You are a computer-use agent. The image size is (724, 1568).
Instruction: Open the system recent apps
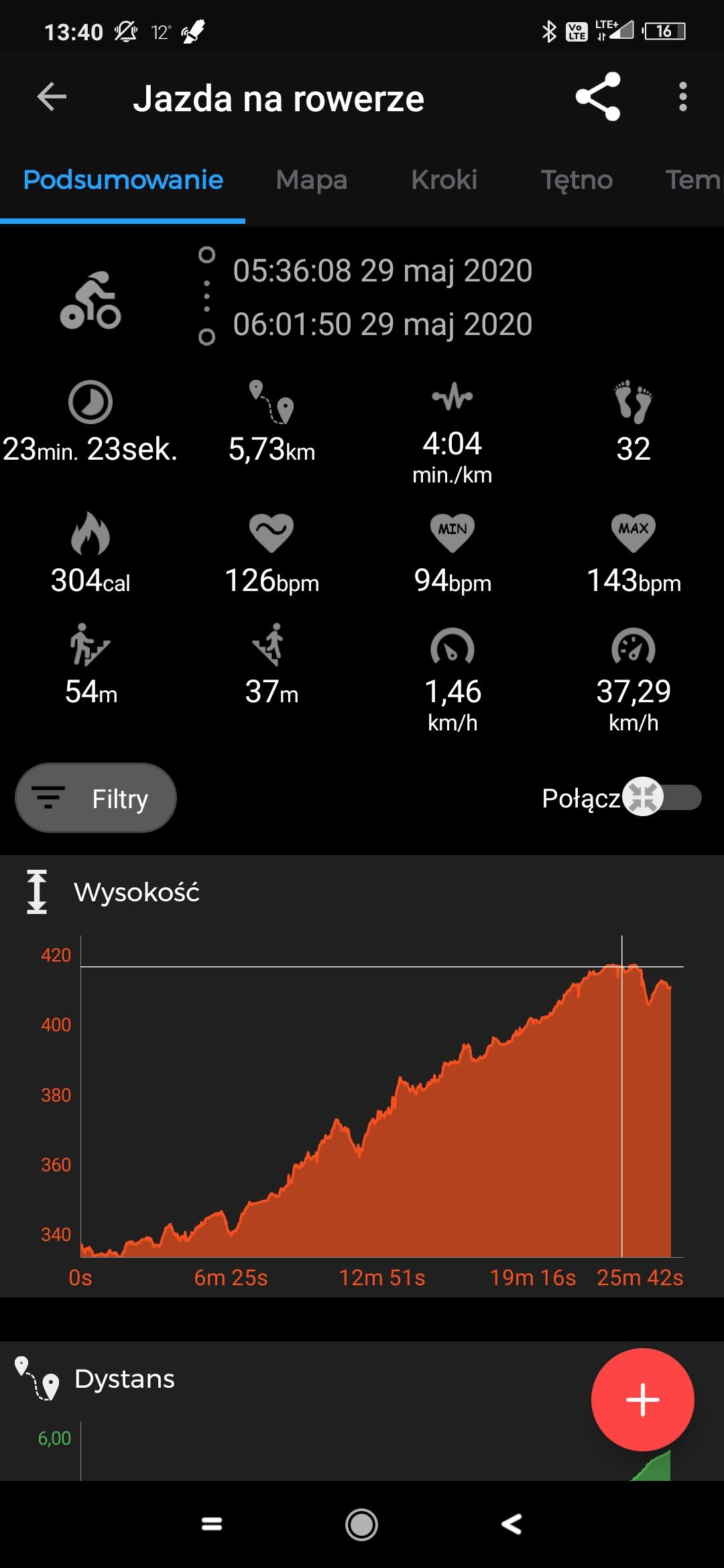(212, 1524)
